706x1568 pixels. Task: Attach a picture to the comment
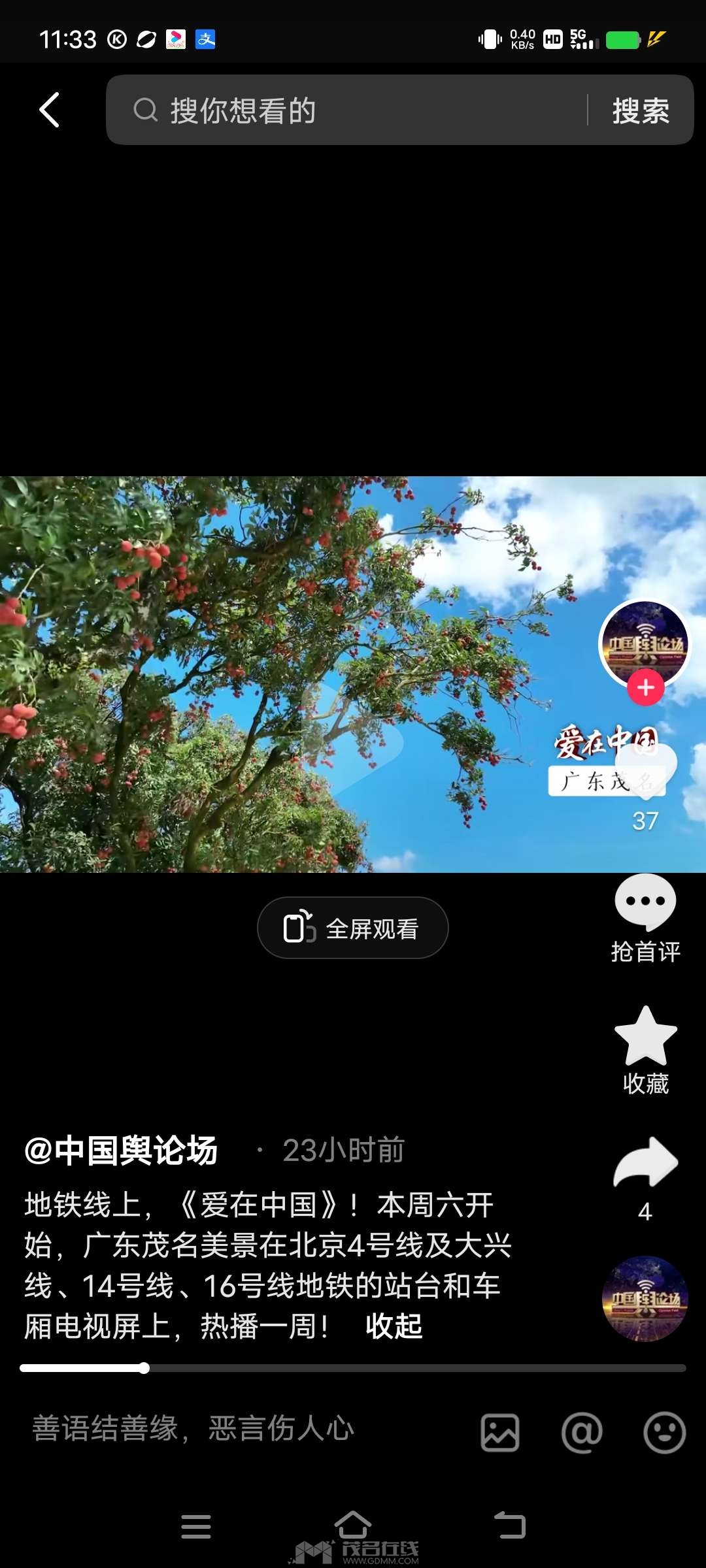(x=500, y=1432)
